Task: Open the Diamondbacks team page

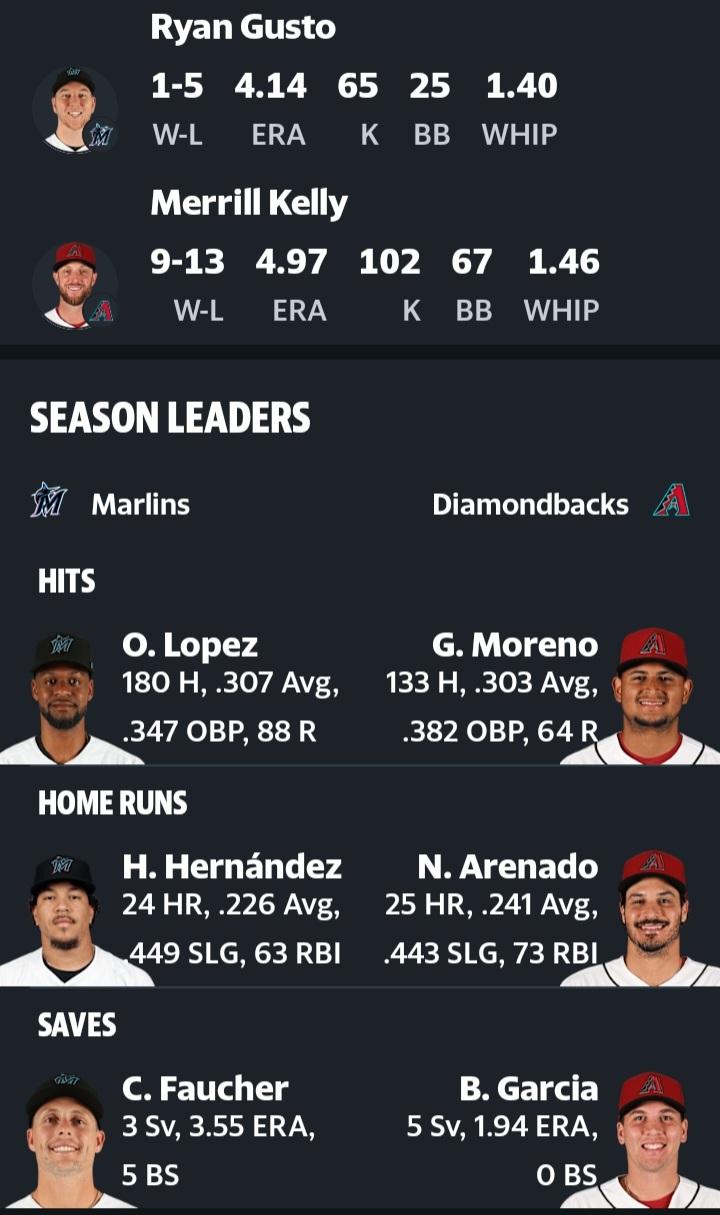Action: click(561, 504)
